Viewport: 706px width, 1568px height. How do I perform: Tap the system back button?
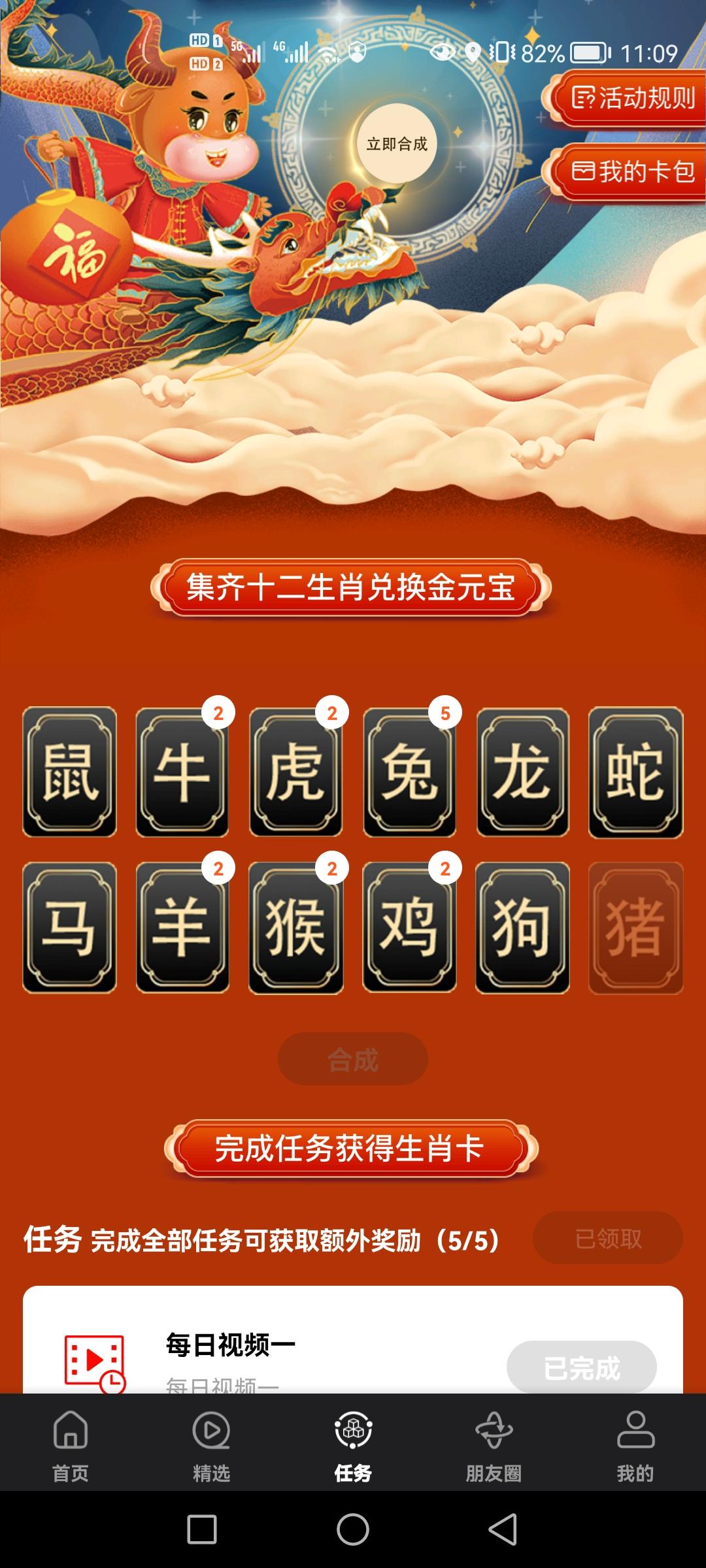coord(503,1529)
